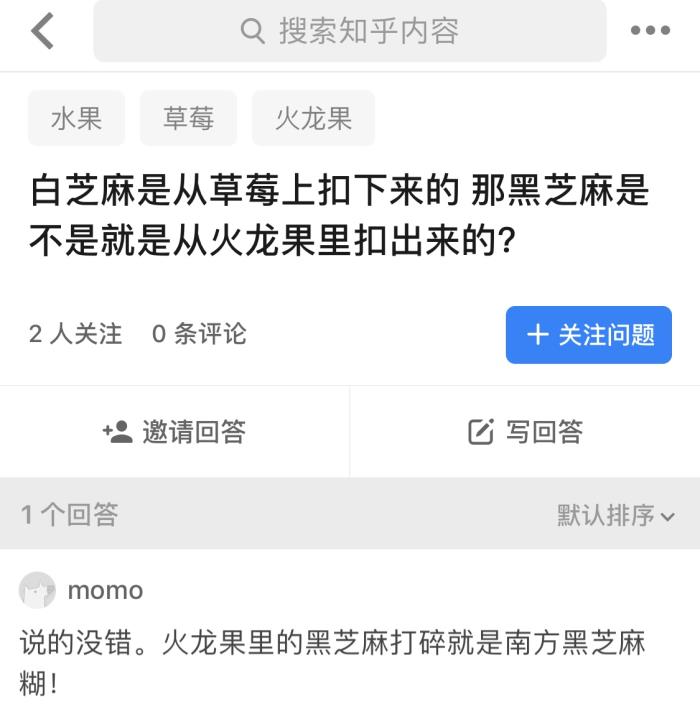The image size is (700, 714).
Task: Open the 水果 topic chip
Action: point(77,119)
